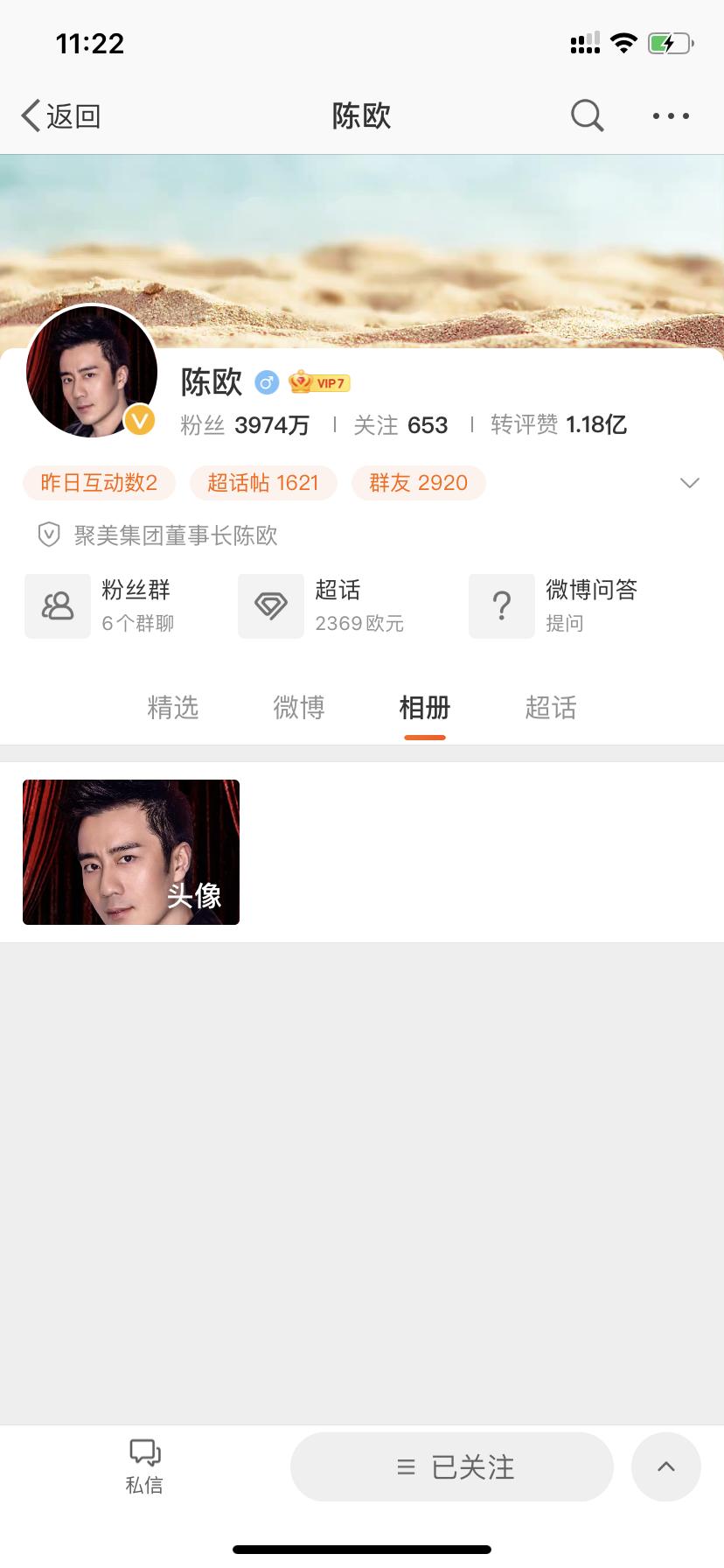Viewport: 724px width, 1568px height.
Task: Open the VIP7 membership badge
Action: [x=317, y=382]
